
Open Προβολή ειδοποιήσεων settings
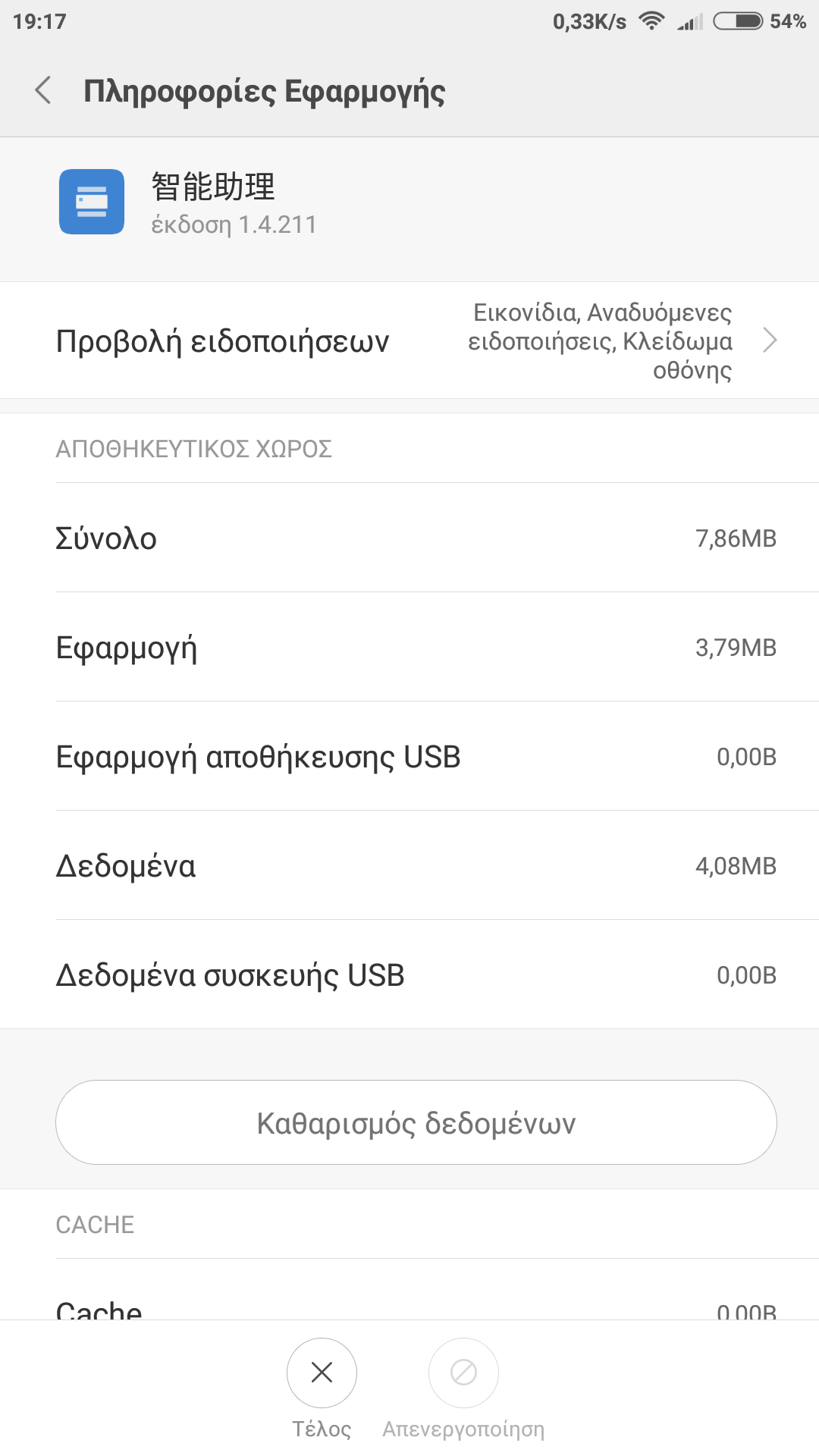tap(409, 340)
